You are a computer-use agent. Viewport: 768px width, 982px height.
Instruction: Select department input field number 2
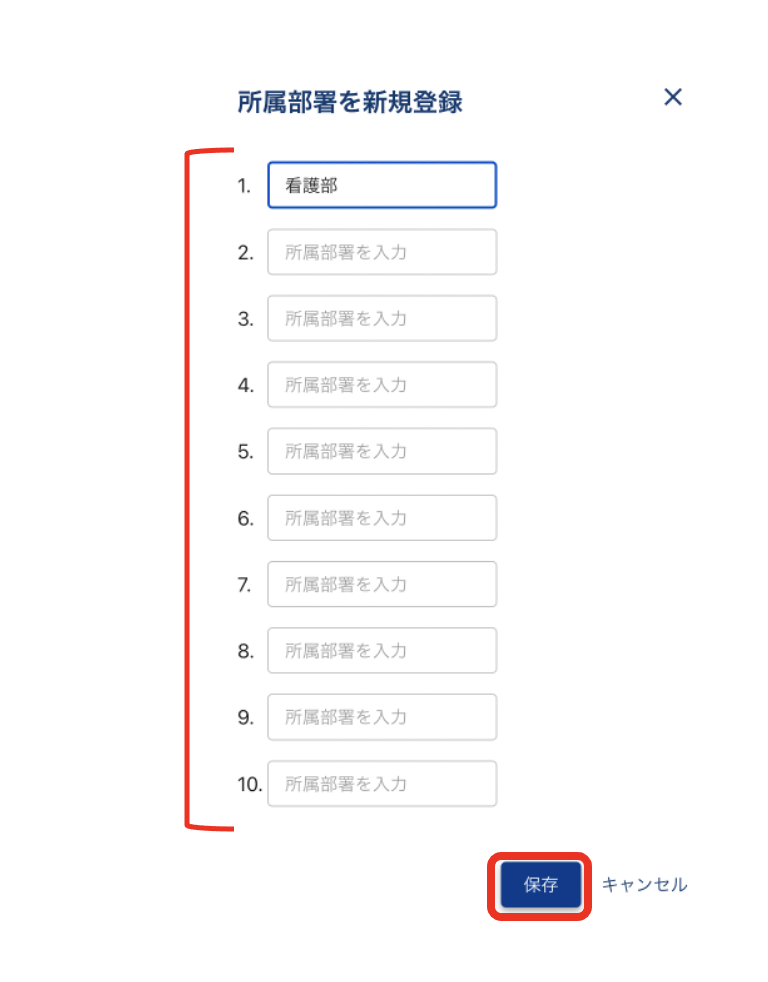382,252
